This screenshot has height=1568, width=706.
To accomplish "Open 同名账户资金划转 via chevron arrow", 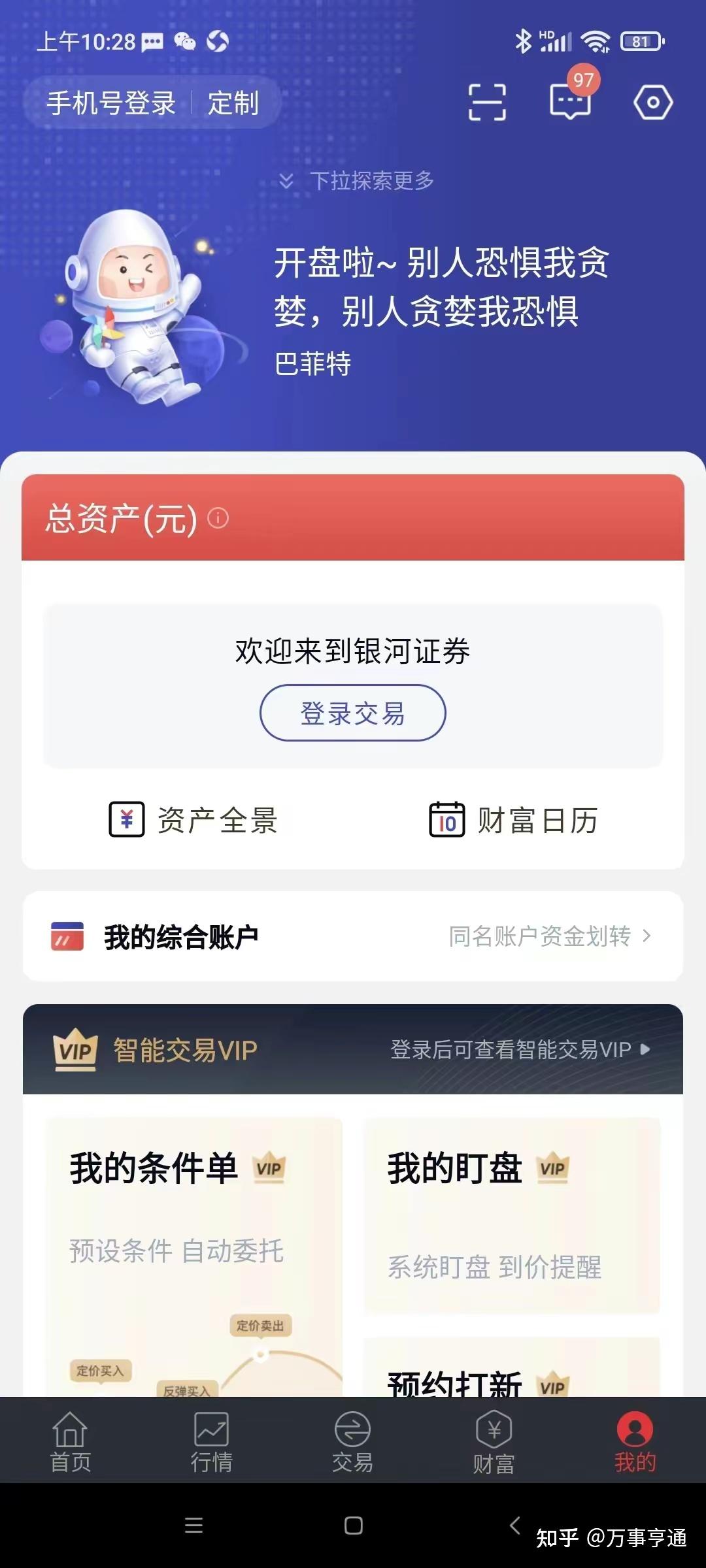I will point(647,936).
